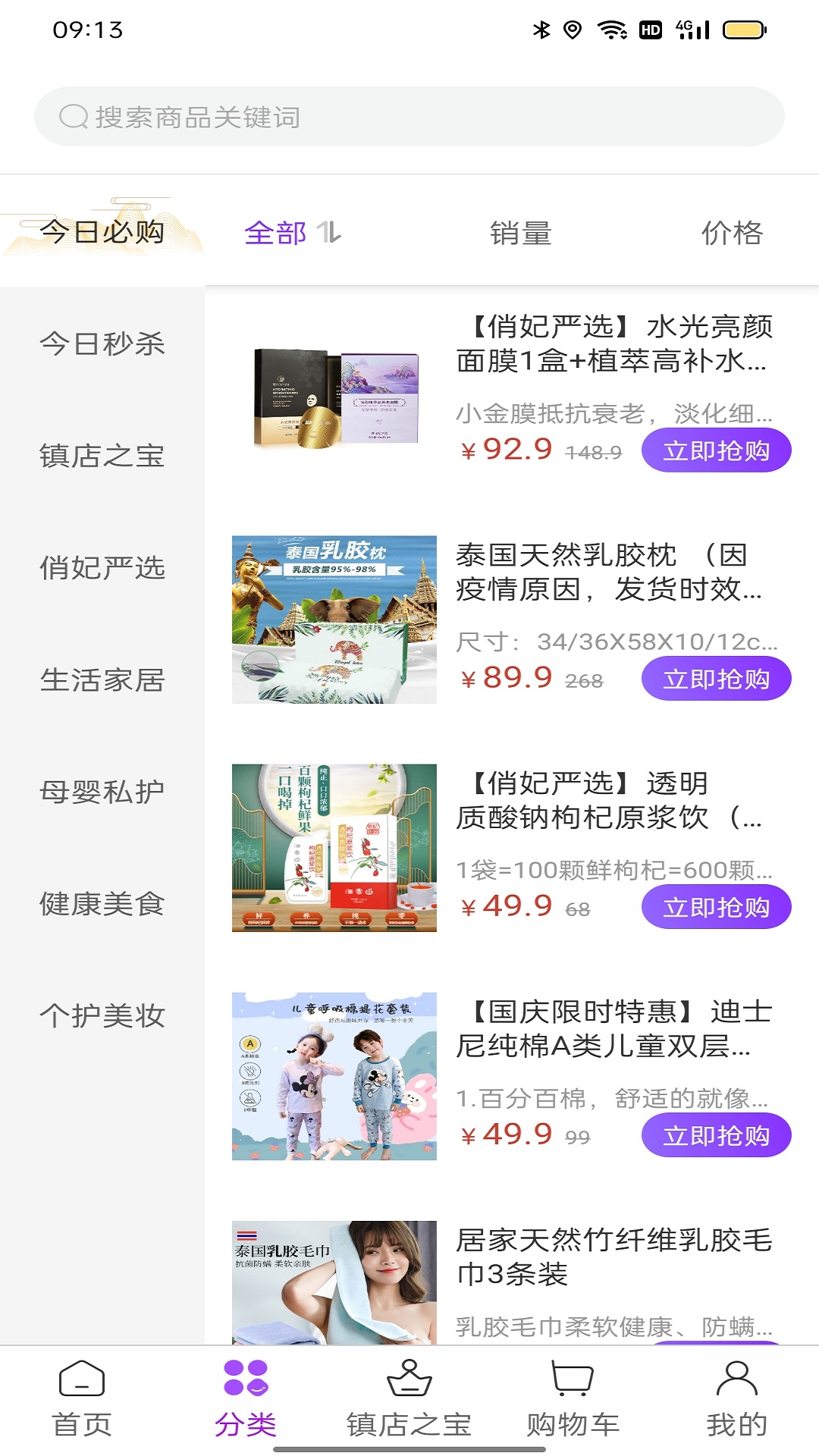Tap 立即抢购 for the 枸杞原浆饮
The width and height of the screenshot is (819, 1456).
[x=716, y=908]
